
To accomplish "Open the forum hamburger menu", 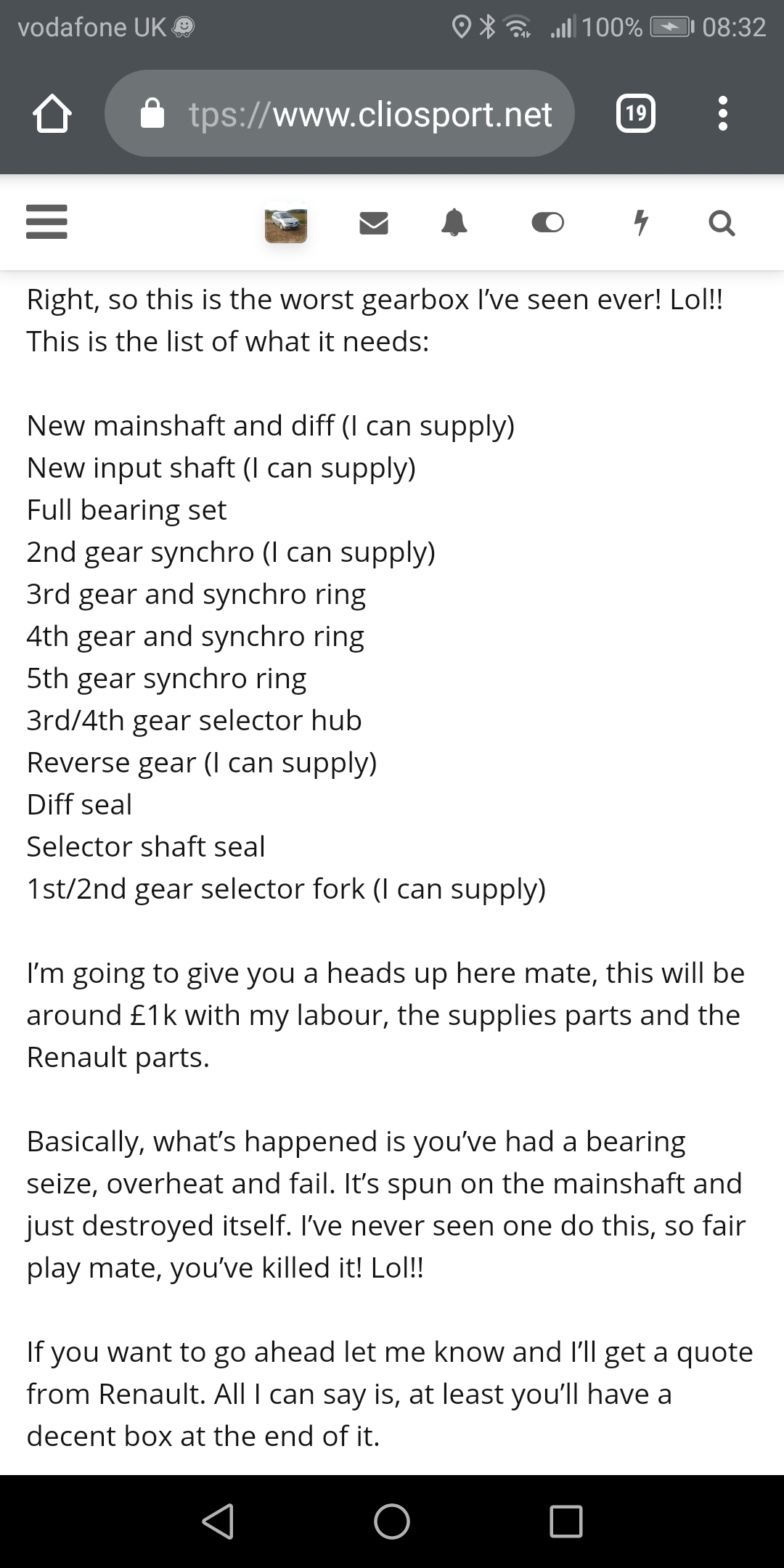I will [47, 222].
